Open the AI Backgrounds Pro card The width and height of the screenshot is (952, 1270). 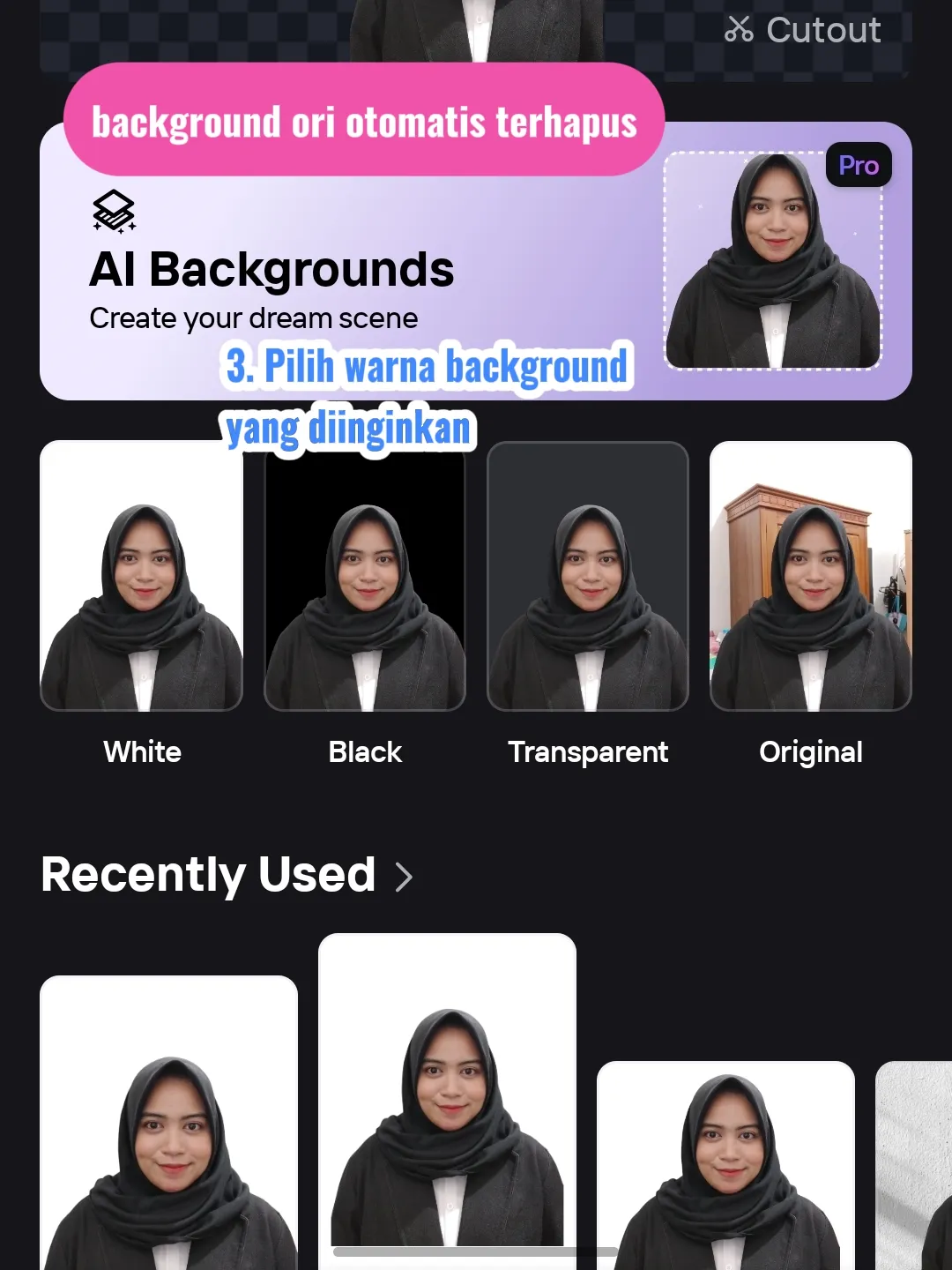[476, 265]
